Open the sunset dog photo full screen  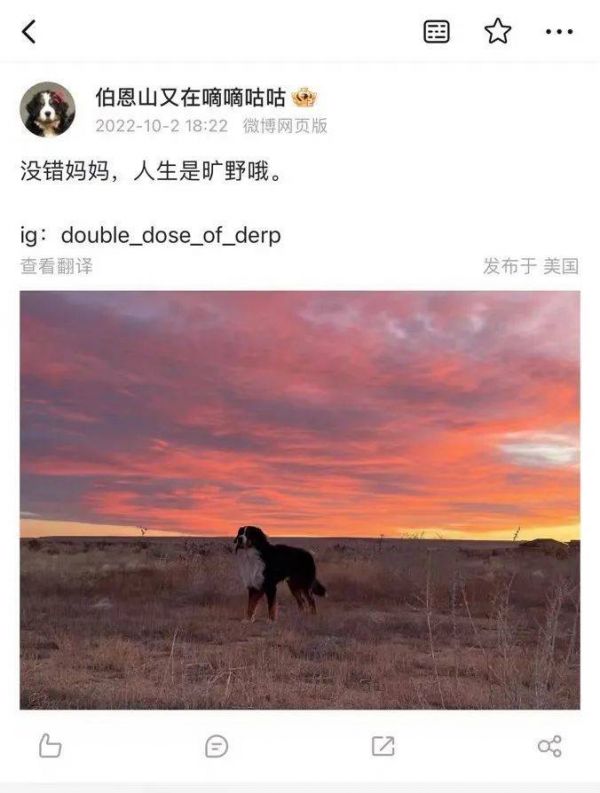pos(300,500)
